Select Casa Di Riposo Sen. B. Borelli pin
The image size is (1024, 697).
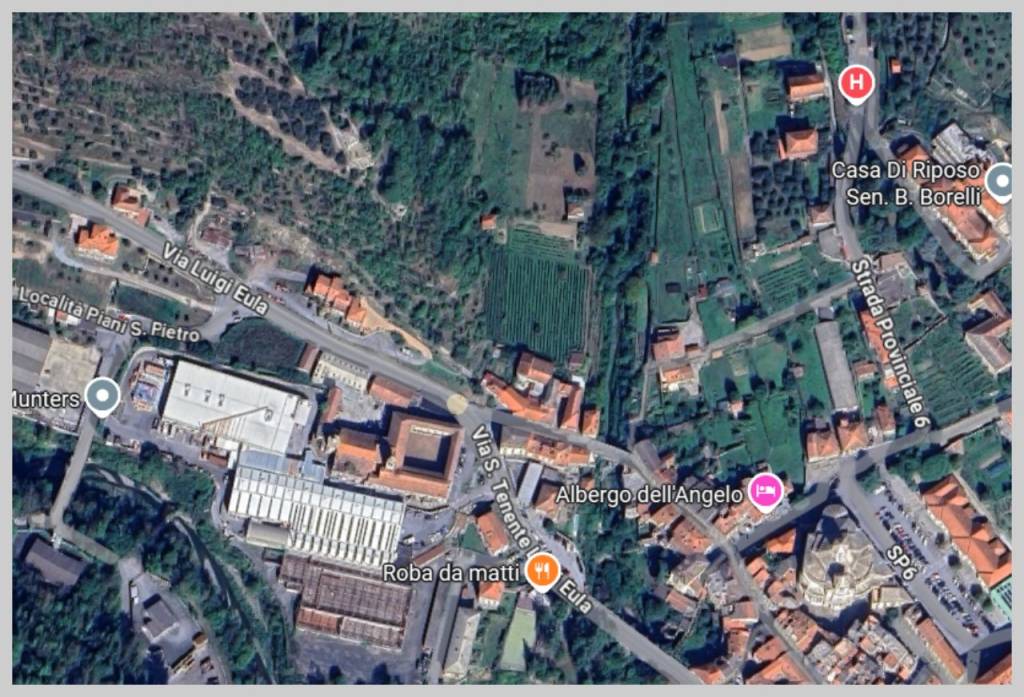[999, 182]
